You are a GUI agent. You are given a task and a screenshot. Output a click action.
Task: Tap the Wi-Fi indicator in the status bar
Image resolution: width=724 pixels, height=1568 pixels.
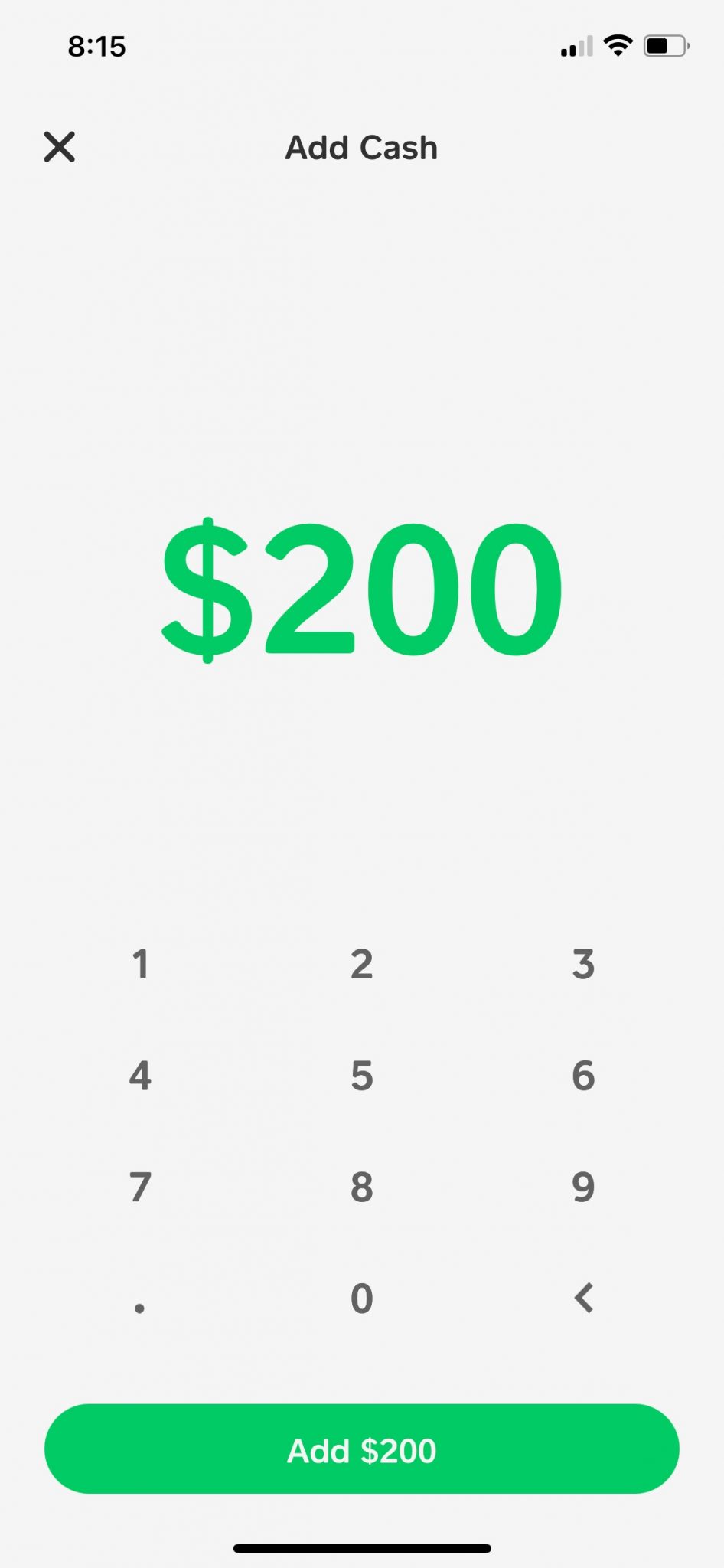pyautogui.click(x=618, y=46)
